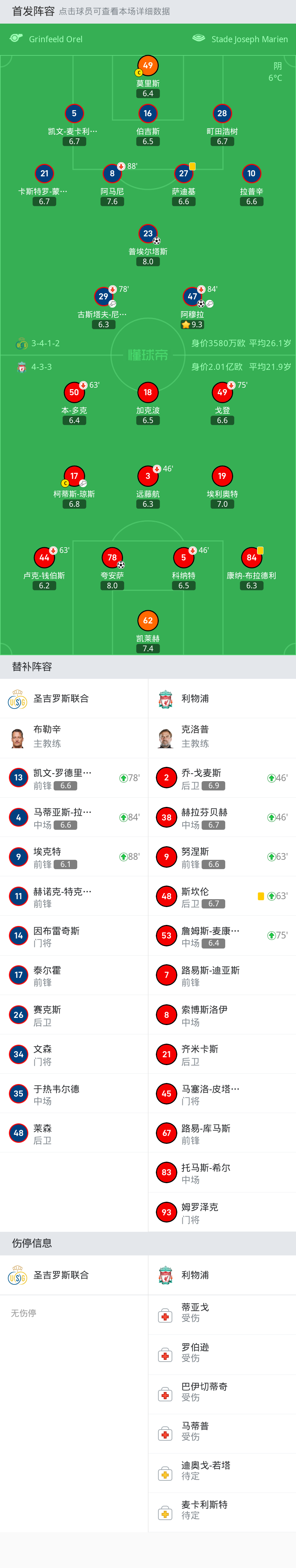
Task: Open 拉普辛 number 10 details
Action: [x=251, y=174]
